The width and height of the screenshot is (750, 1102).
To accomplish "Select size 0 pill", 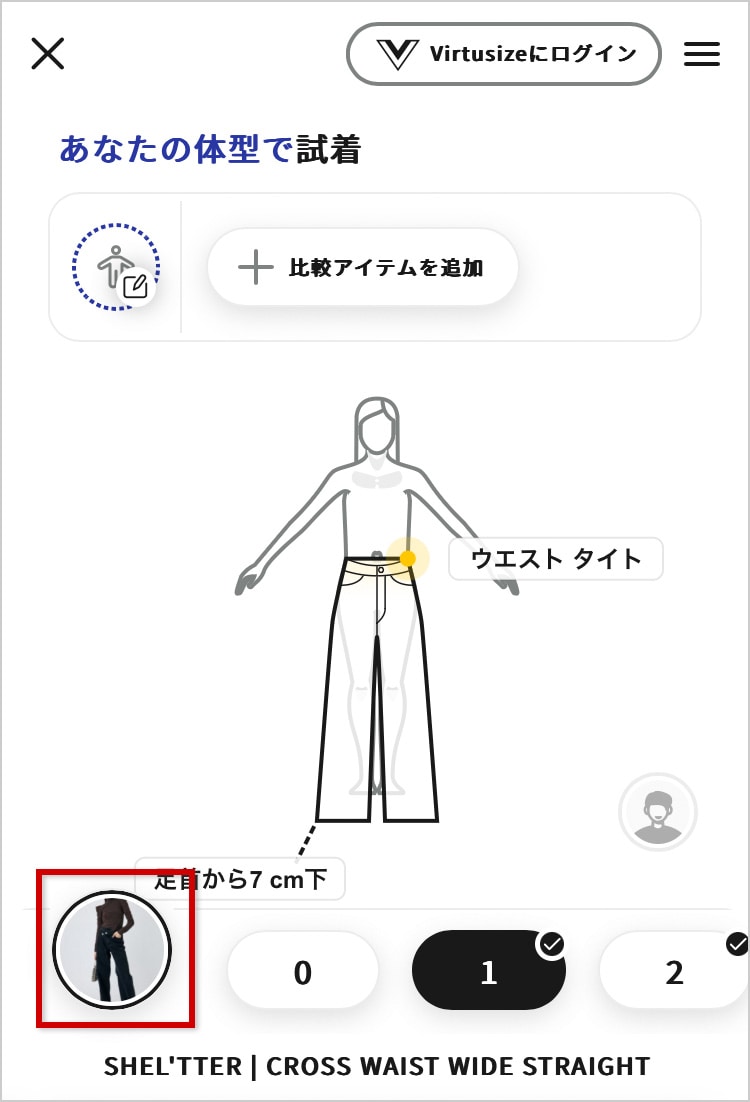I will tap(302, 969).
